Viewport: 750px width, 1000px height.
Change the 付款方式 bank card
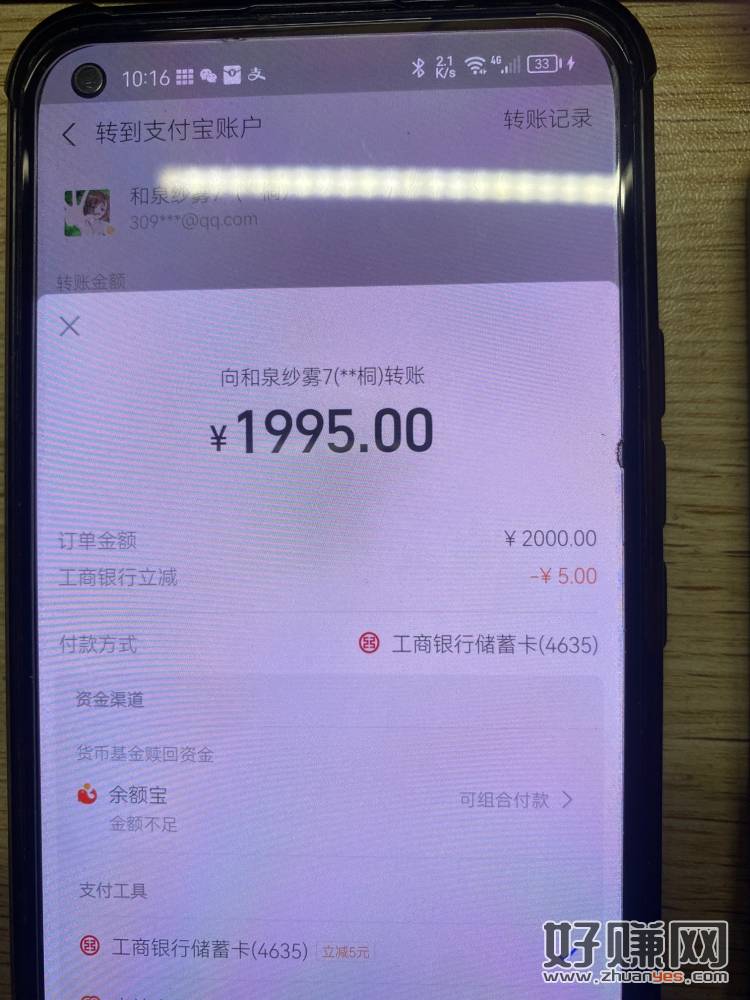(478, 645)
